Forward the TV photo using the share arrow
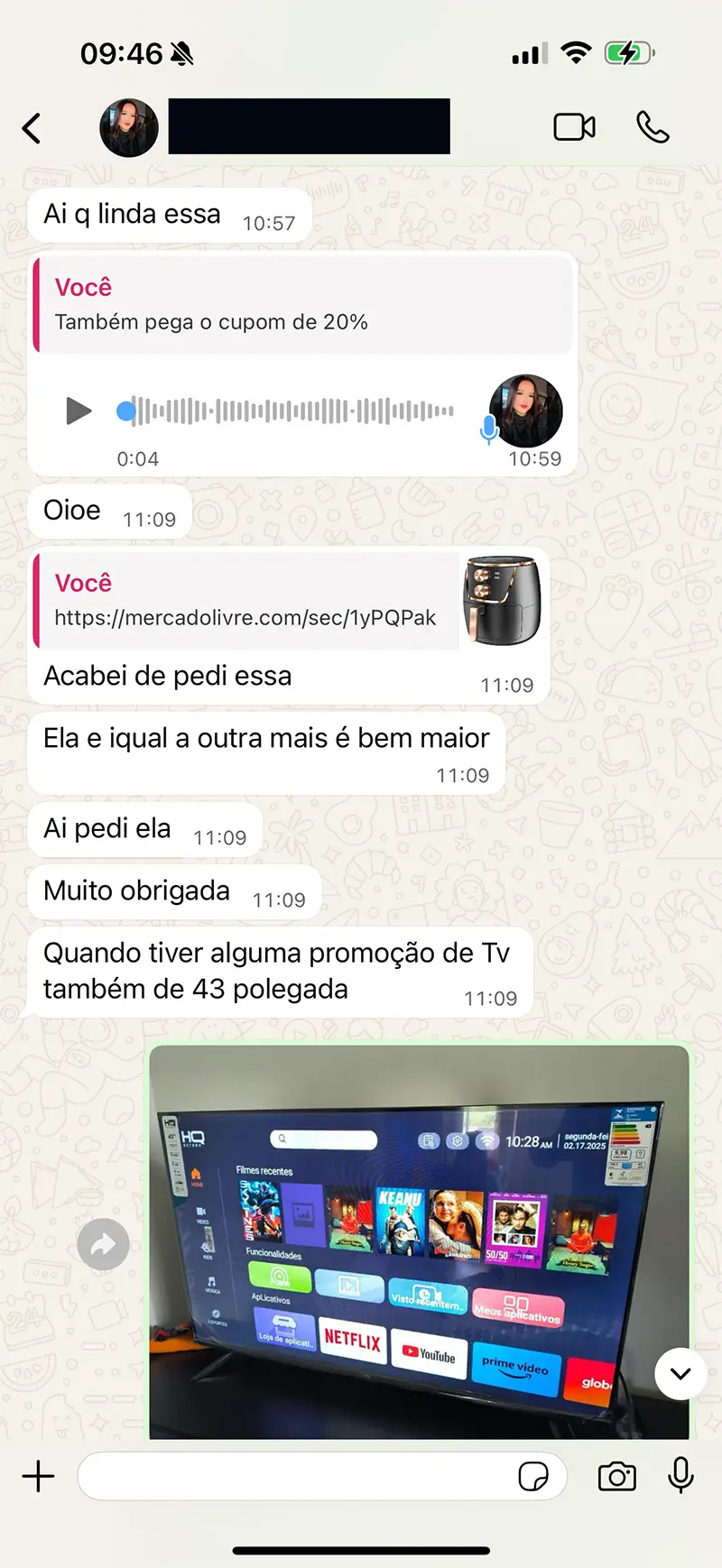Screen dimensions: 722x1568 pos(103,1245)
